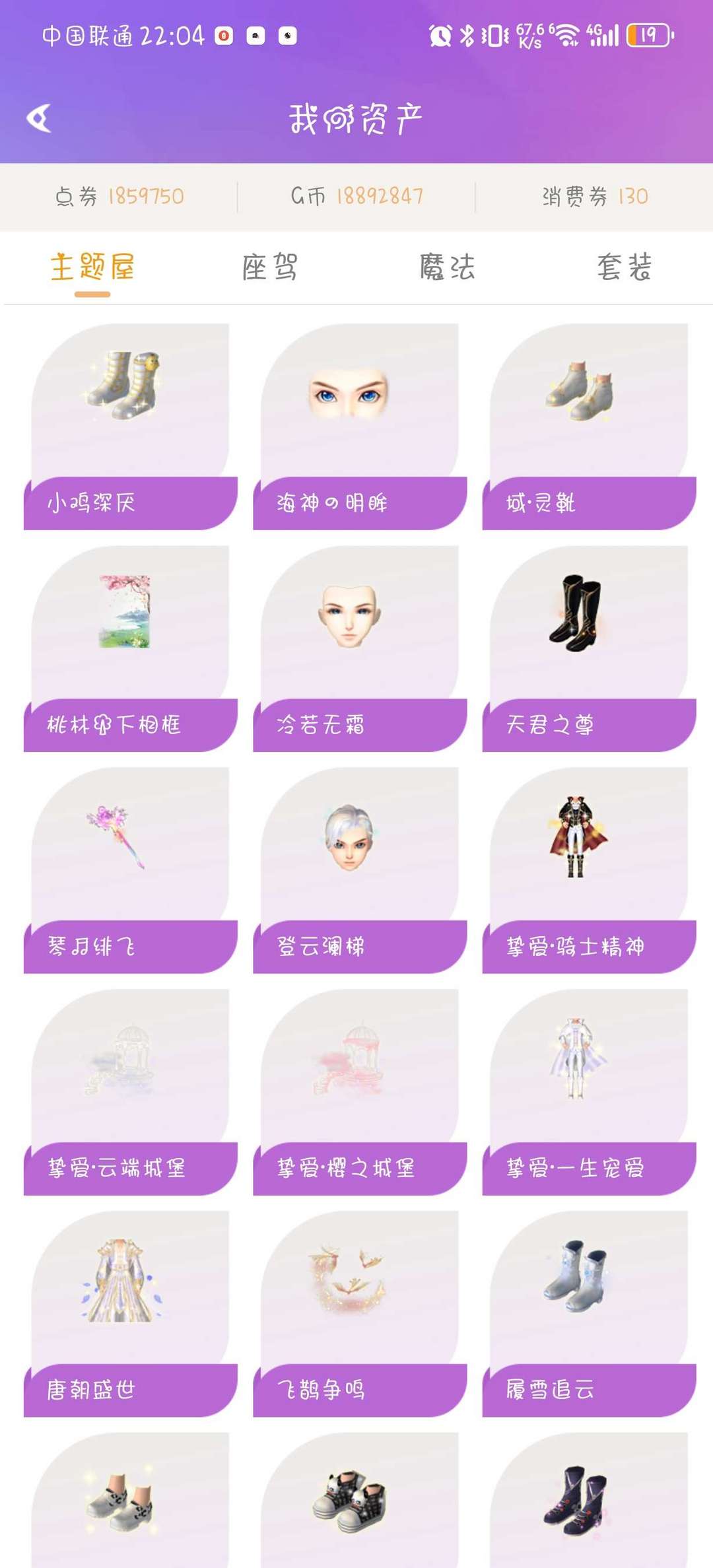This screenshot has width=713, height=1568.
Task: Open the 挚爱·樱之城堡 card
Action: click(359, 1091)
